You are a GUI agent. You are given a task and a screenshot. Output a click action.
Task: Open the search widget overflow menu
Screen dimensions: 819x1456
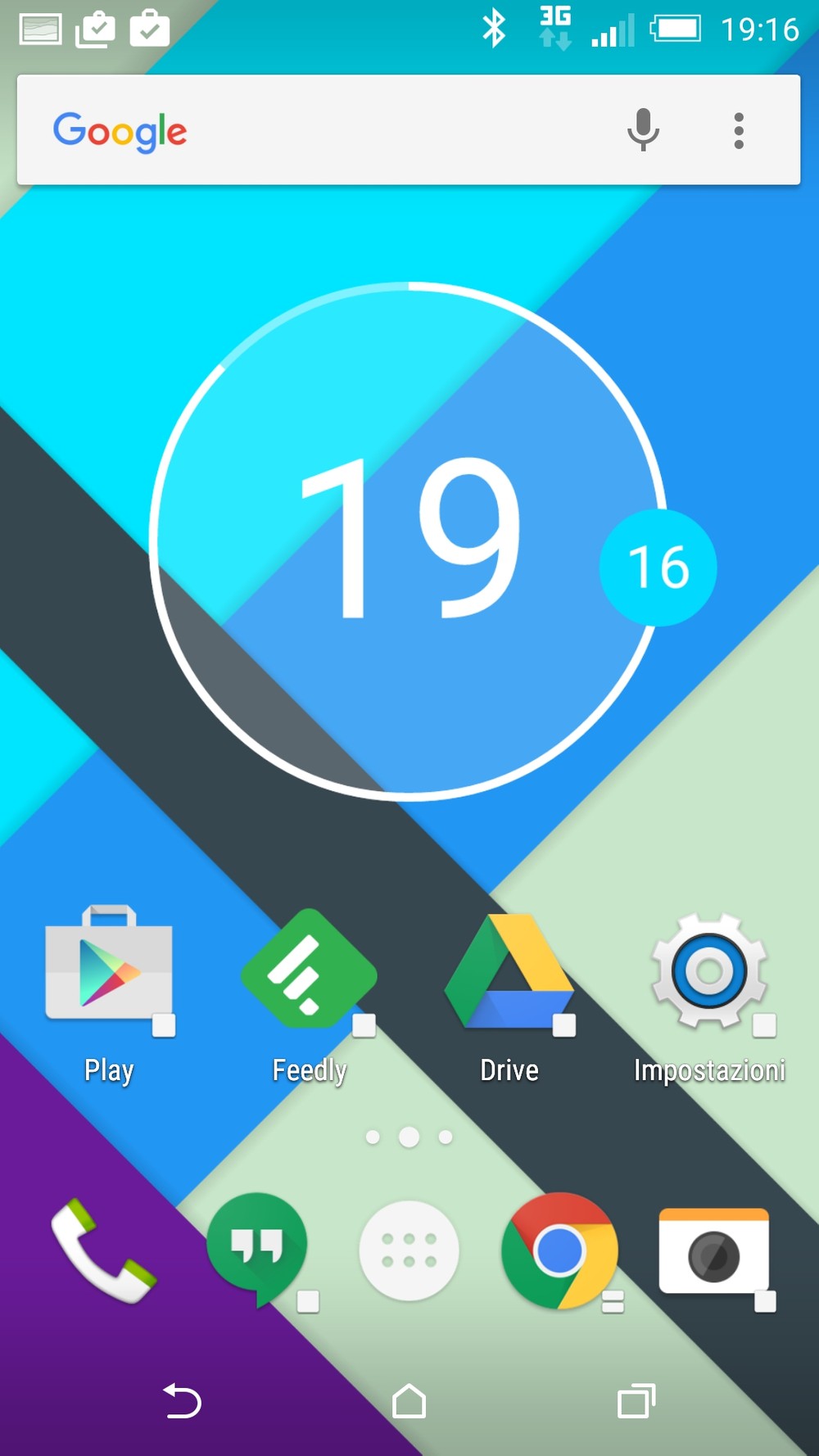pyautogui.click(x=739, y=130)
